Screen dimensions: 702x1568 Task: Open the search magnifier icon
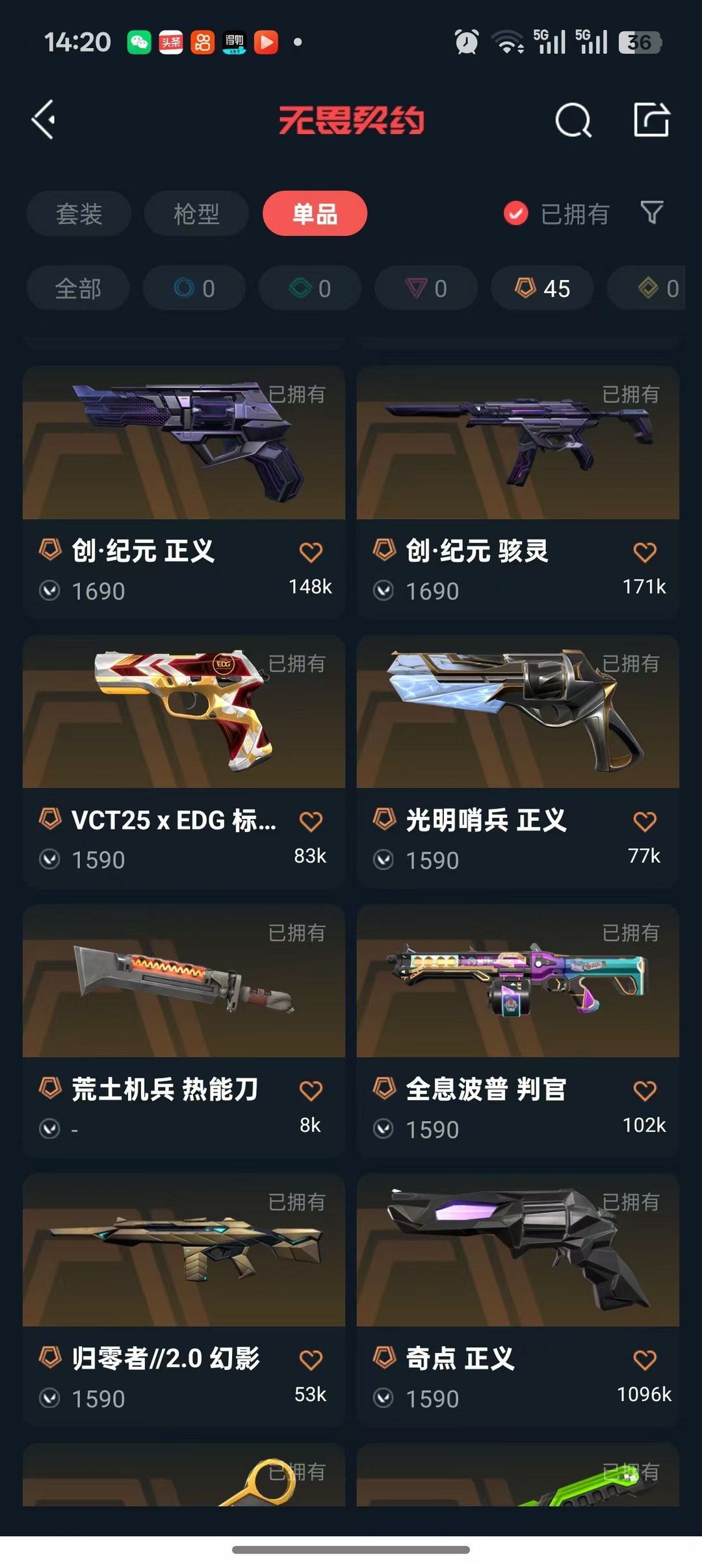573,120
